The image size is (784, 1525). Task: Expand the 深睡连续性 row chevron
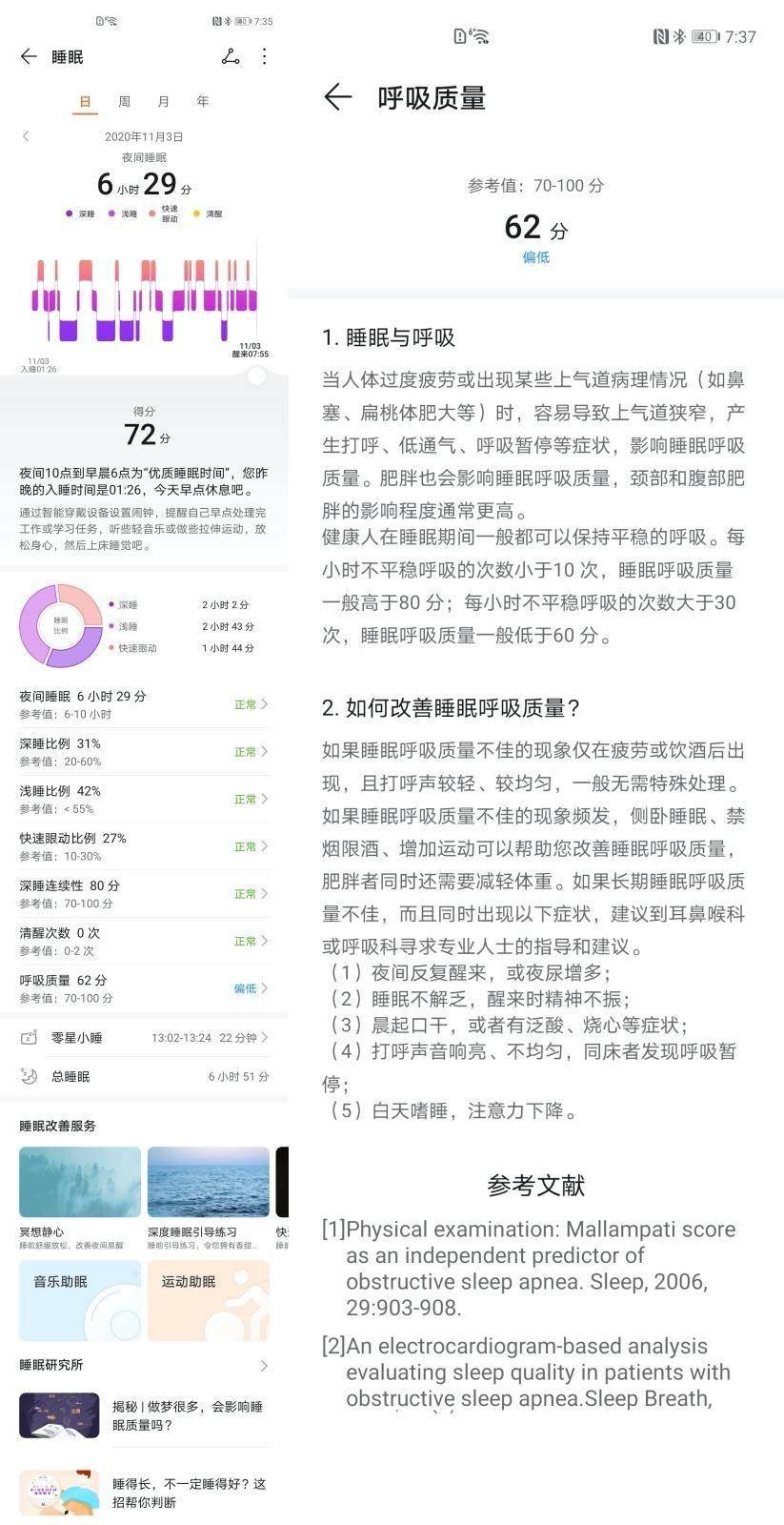pos(264,894)
